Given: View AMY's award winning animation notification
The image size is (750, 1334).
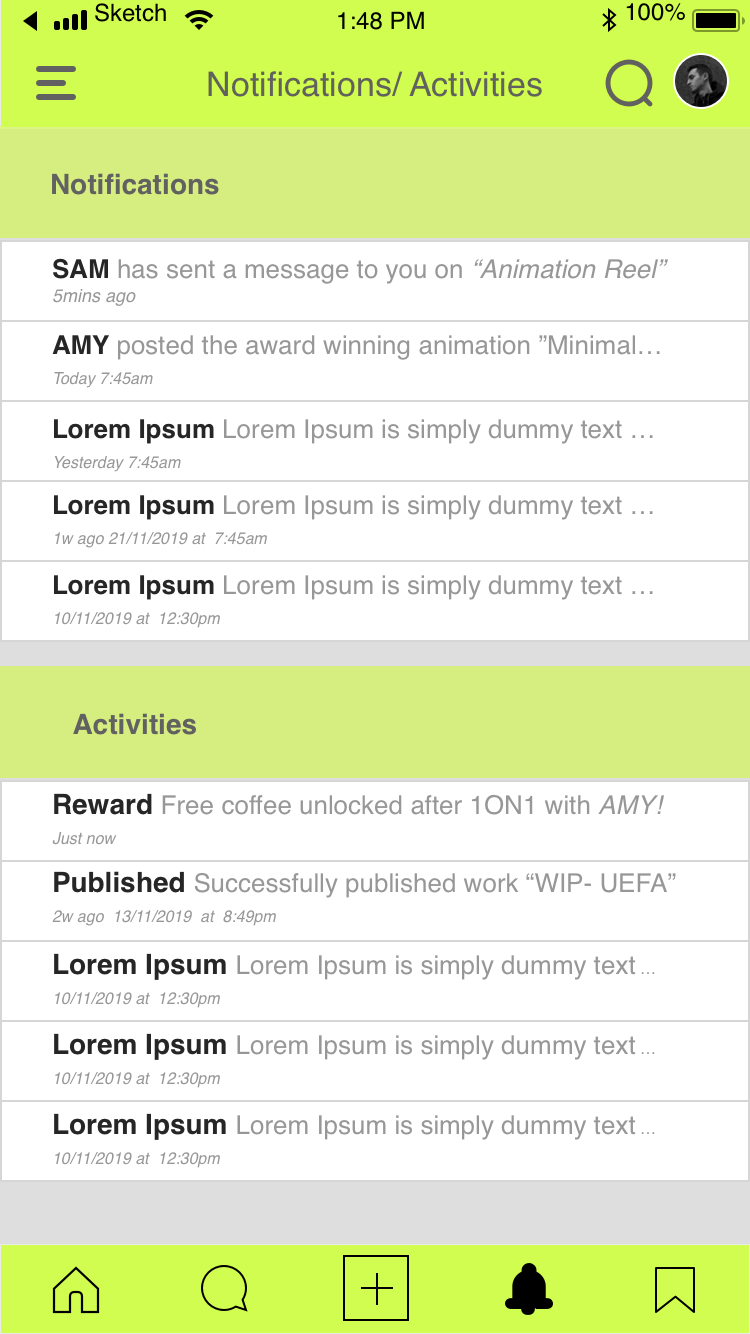Looking at the screenshot, I should tap(375, 361).
